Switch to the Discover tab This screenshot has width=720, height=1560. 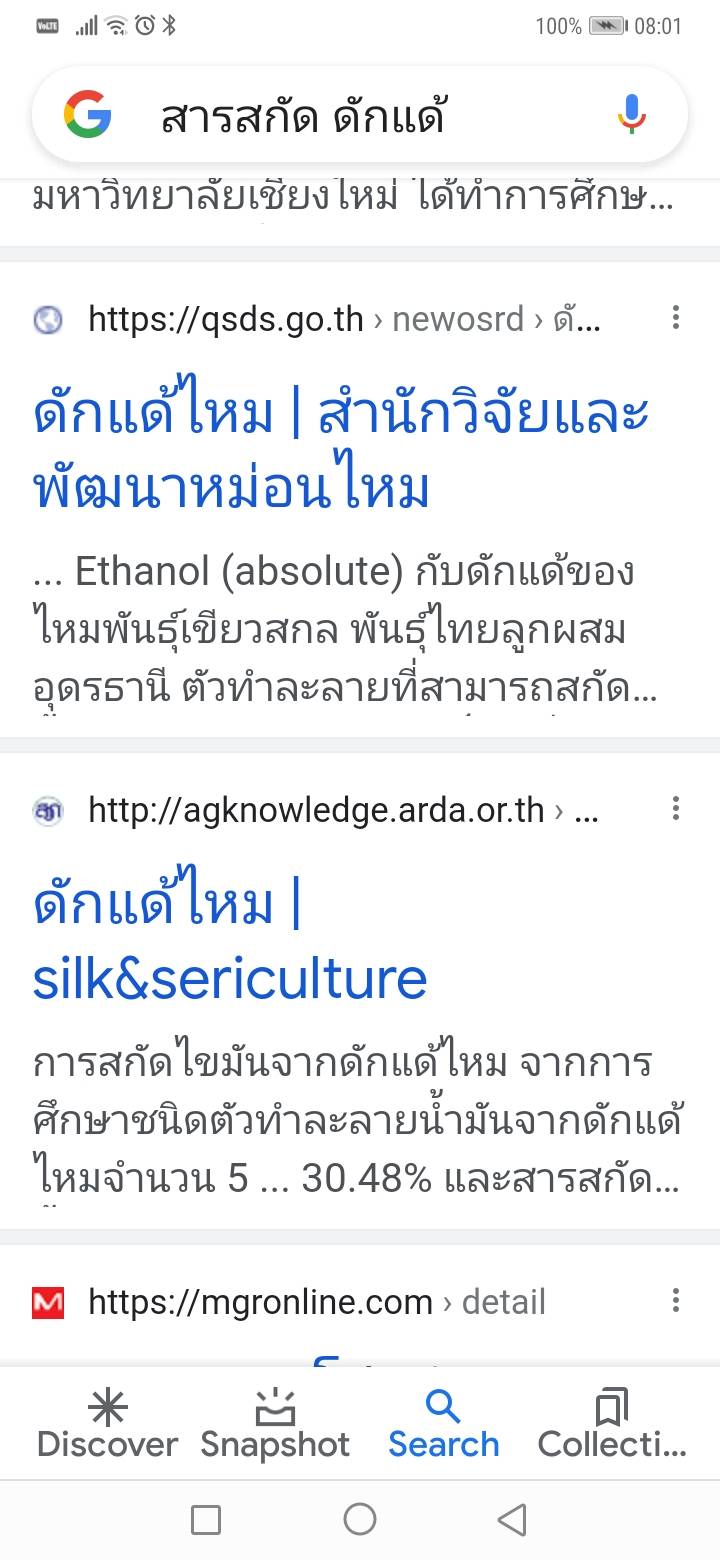(x=107, y=1424)
